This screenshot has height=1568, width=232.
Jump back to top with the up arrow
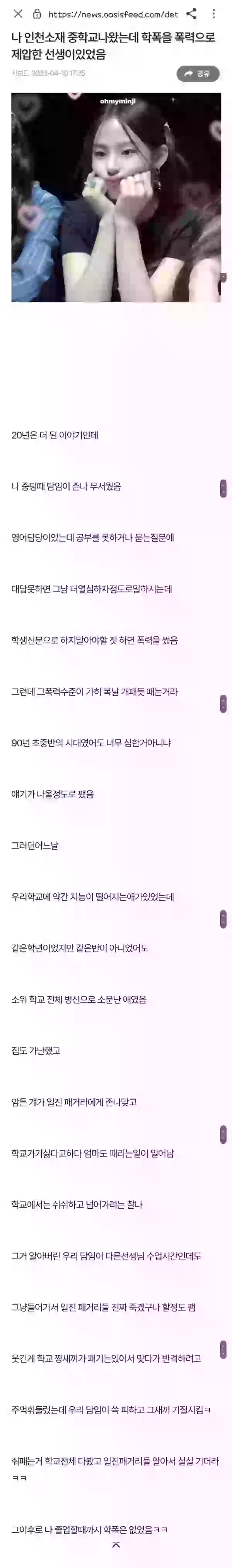click(116, 1557)
